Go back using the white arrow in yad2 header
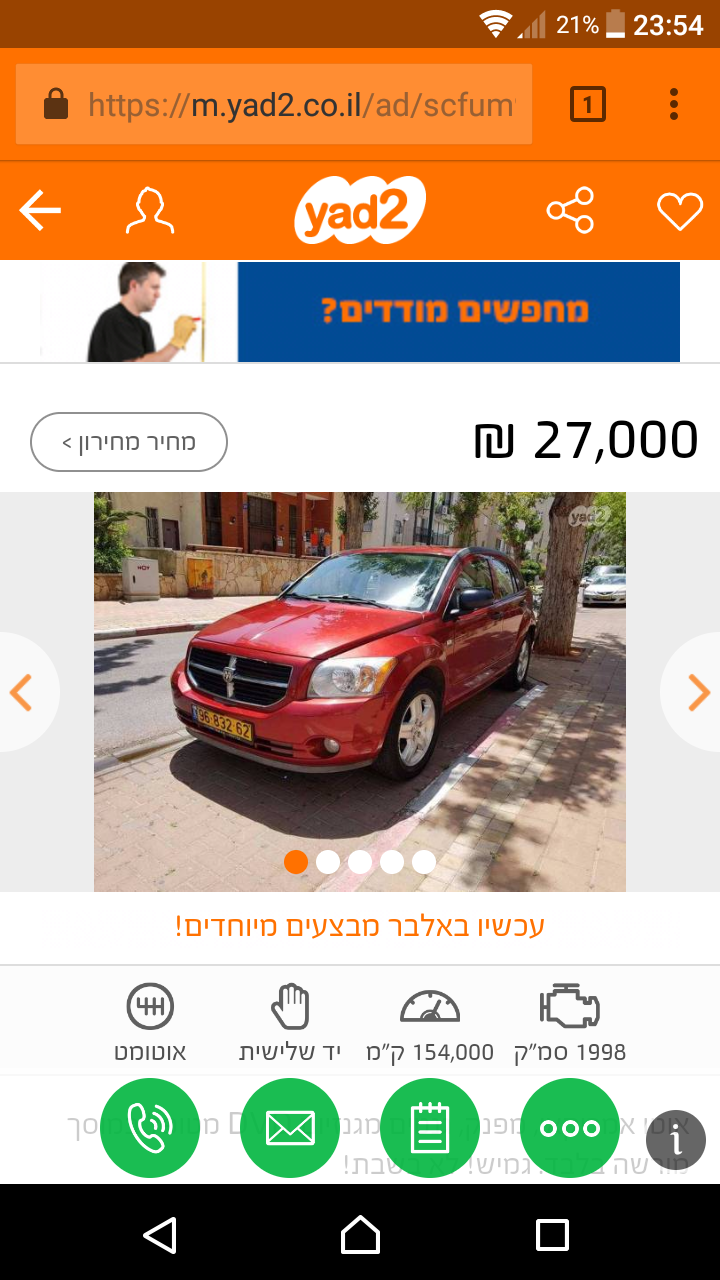720x1280 pixels. 40,211
